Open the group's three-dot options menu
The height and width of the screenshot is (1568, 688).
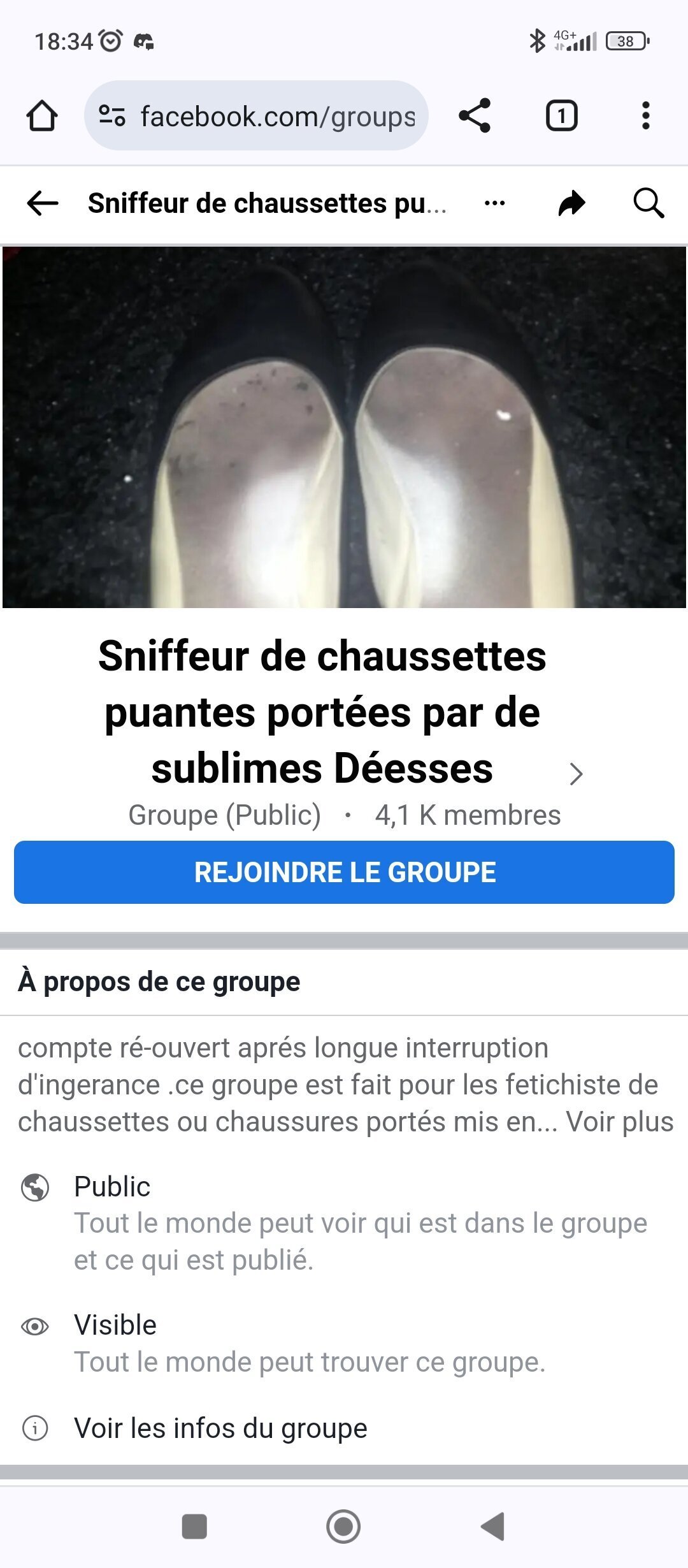tap(495, 204)
